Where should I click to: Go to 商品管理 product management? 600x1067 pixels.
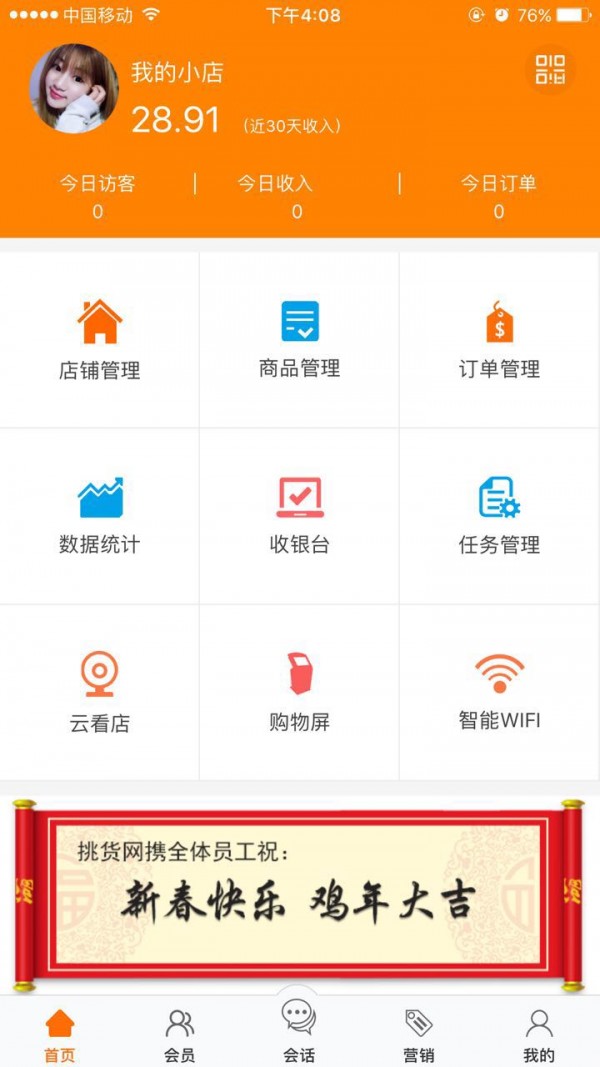[x=299, y=340]
